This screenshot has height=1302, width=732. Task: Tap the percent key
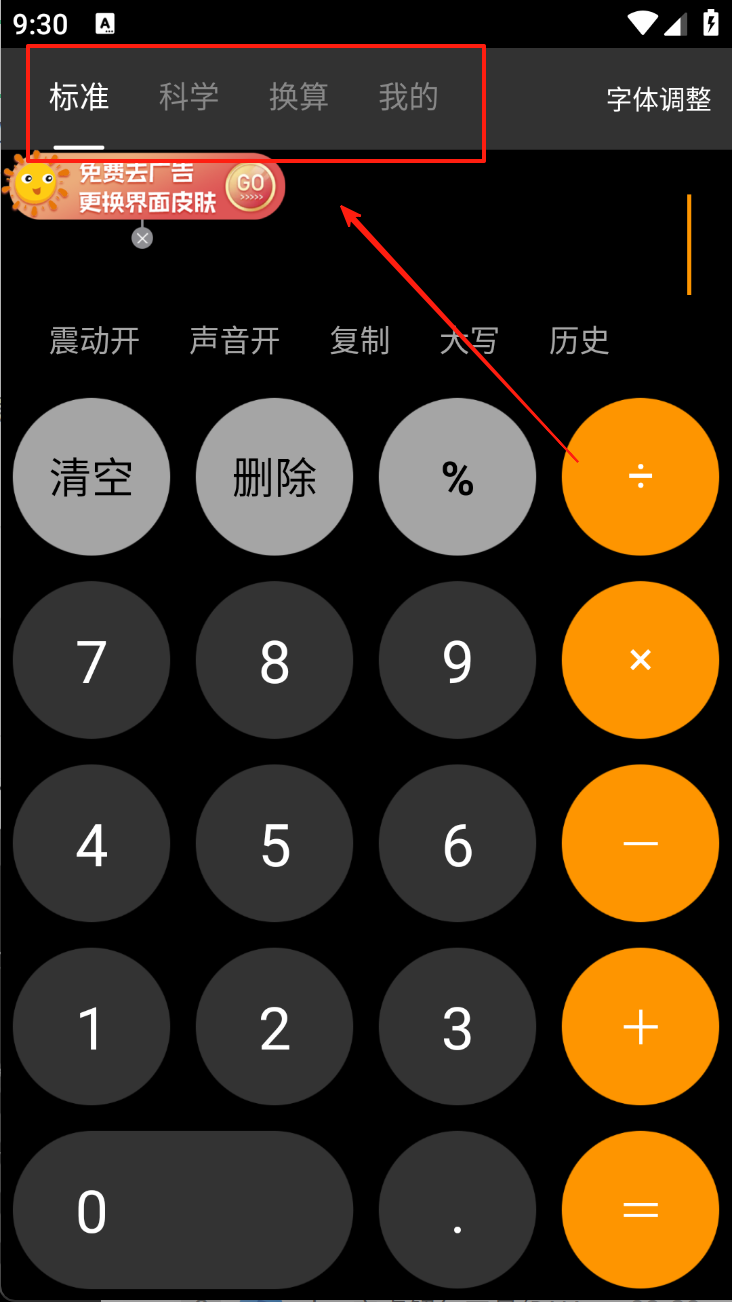pyautogui.click(x=457, y=477)
